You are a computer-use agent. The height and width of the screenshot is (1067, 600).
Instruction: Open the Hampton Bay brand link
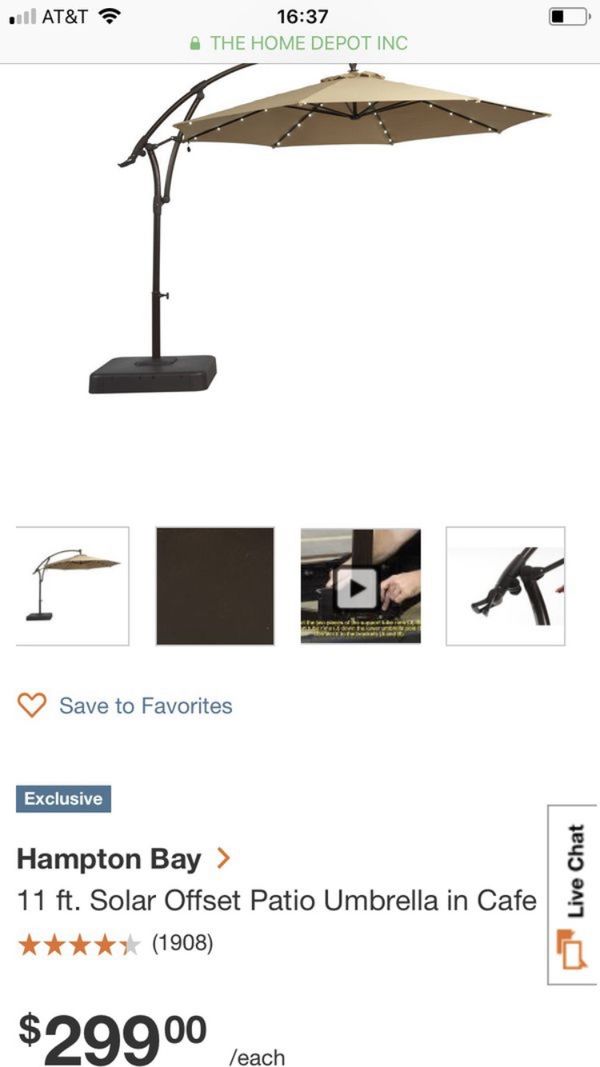(124, 859)
